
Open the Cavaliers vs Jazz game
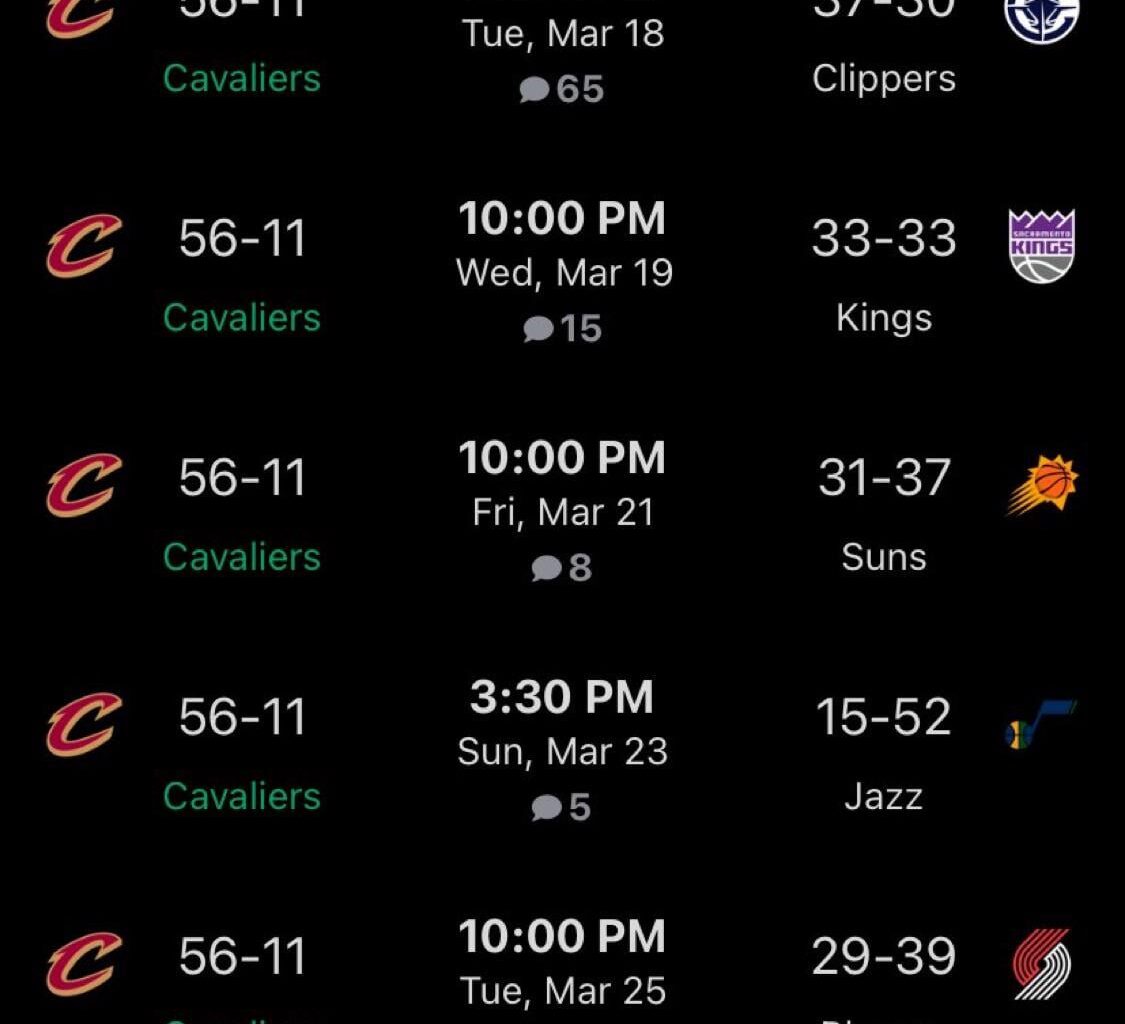(562, 750)
